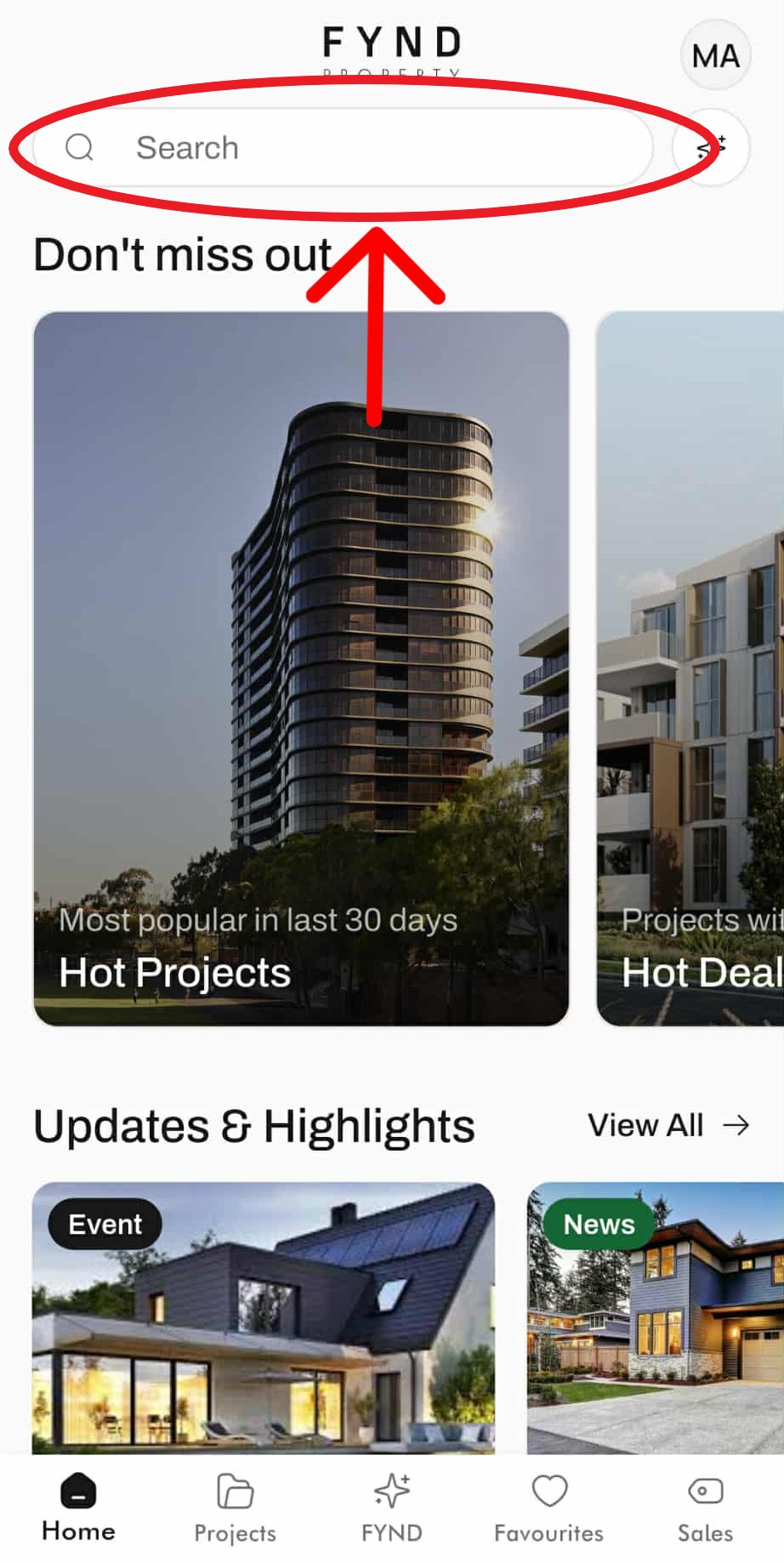
Task: Open the News highlight card
Action: click(x=655, y=1318)
